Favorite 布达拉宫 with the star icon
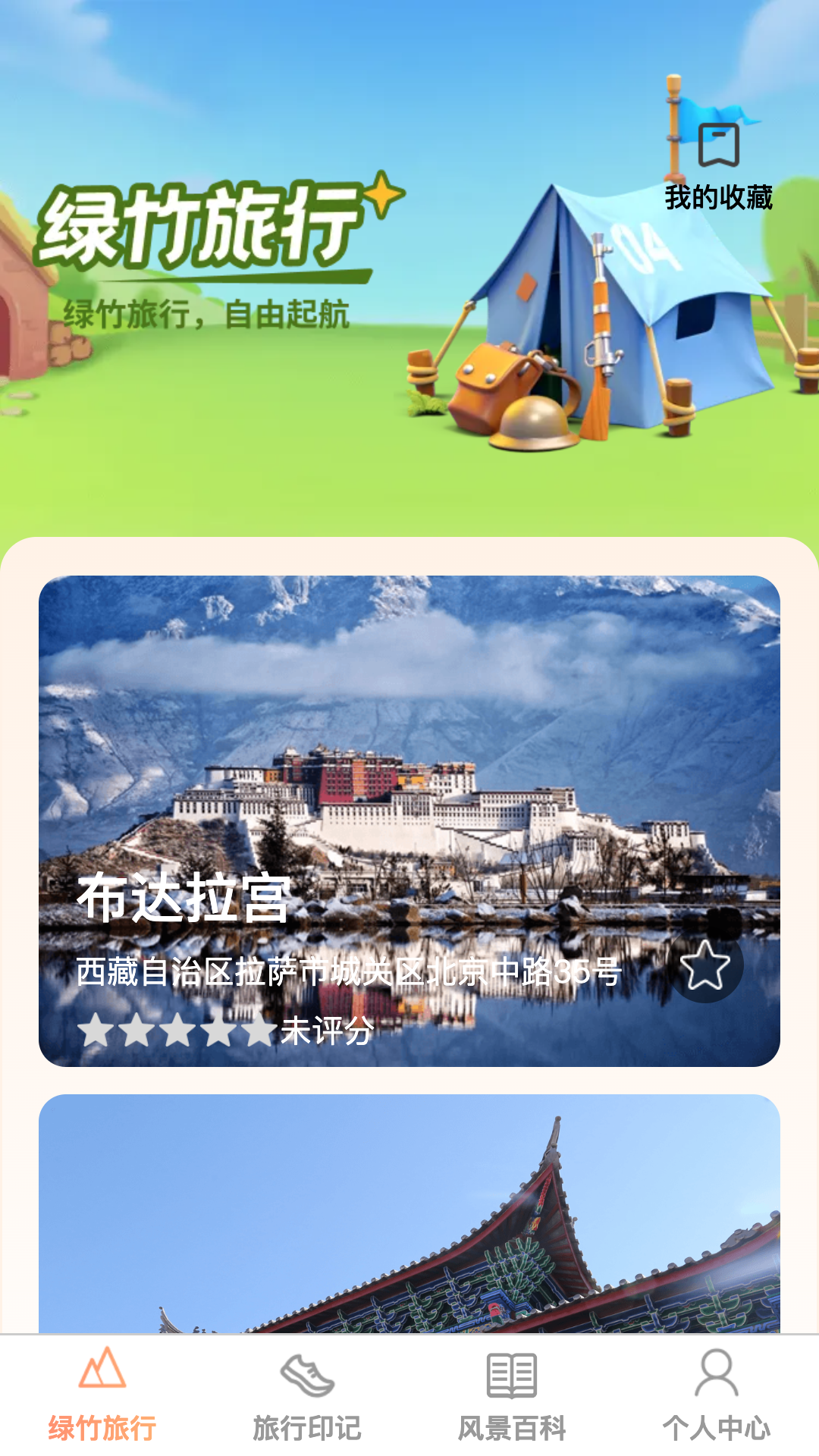This screenshot has height=1456, width=819. (704, 966)
